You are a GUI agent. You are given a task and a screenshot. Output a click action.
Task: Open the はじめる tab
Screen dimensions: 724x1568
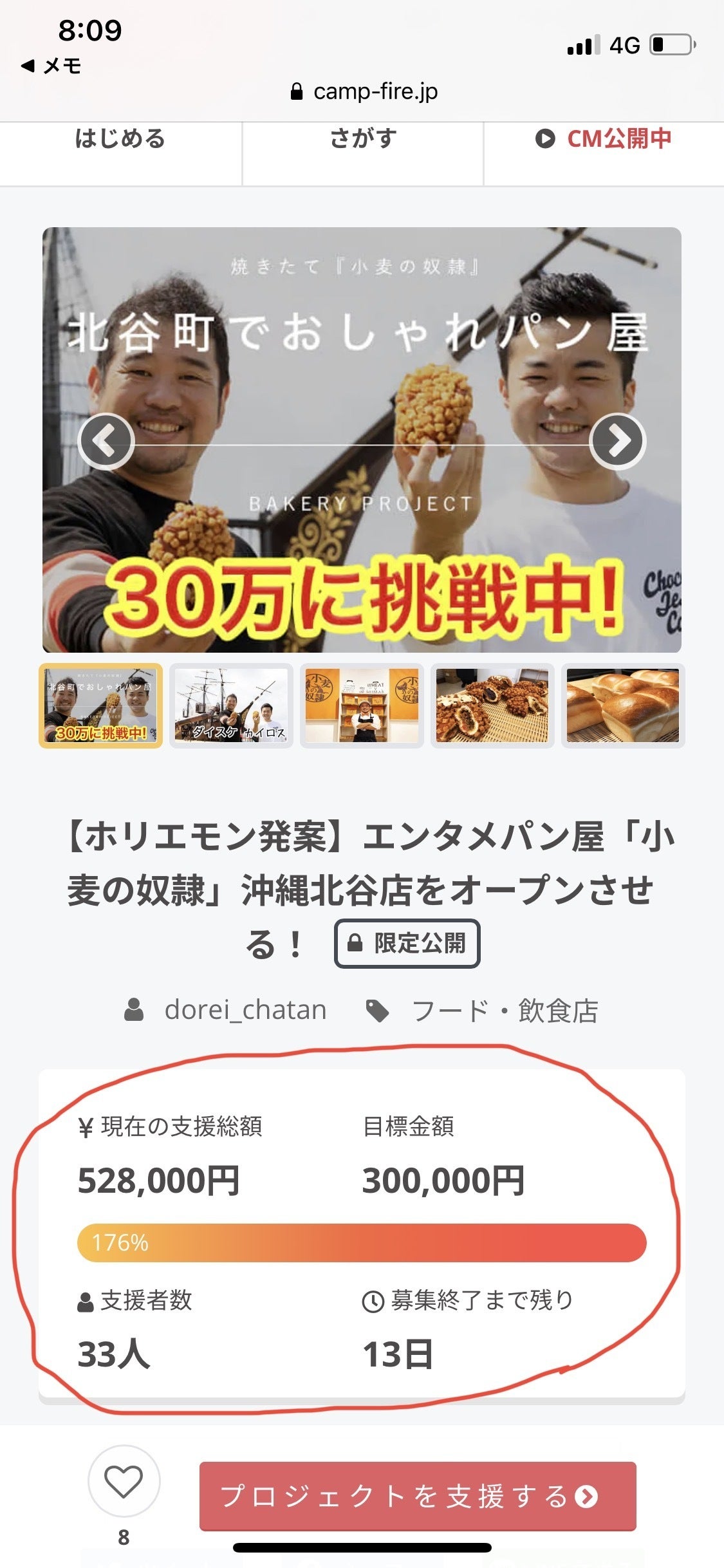coord(120,139)
